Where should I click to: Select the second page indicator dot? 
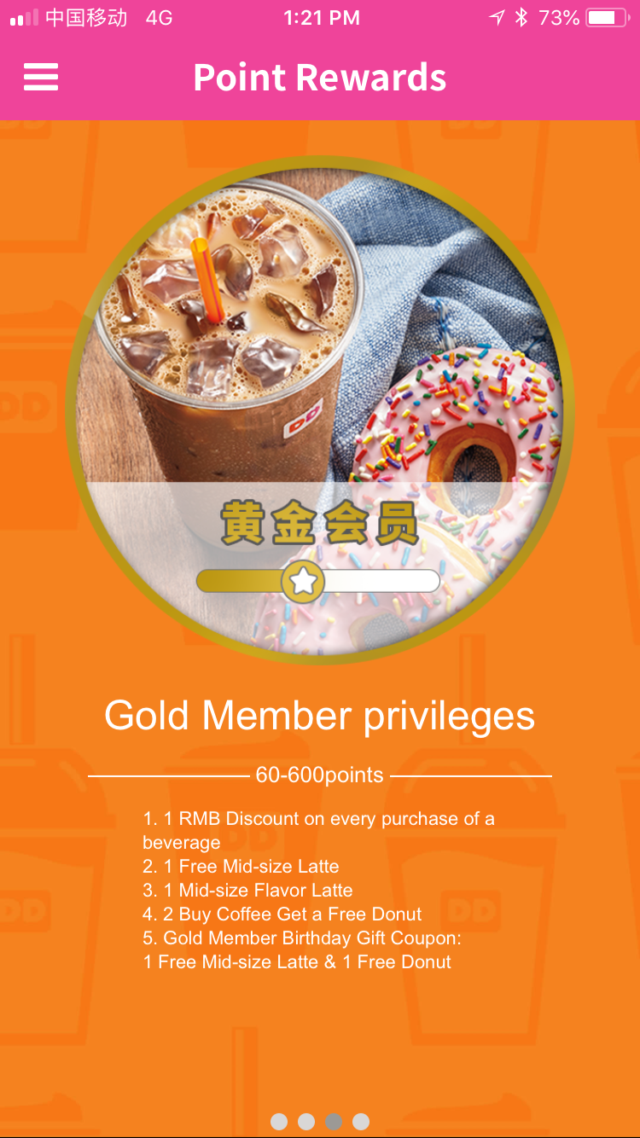pos(306,1121)
